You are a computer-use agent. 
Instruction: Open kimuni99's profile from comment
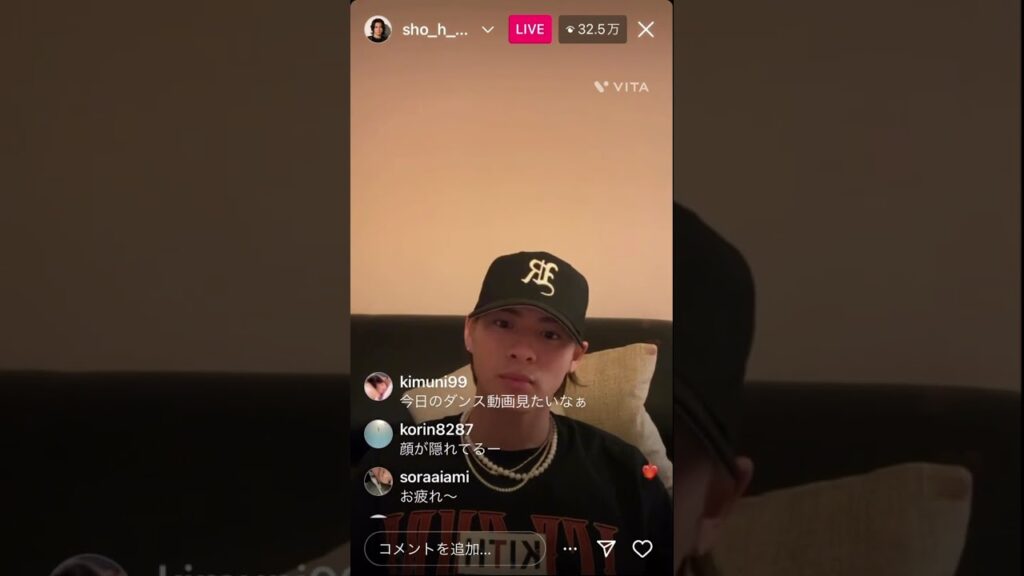[x=378, y=386]
